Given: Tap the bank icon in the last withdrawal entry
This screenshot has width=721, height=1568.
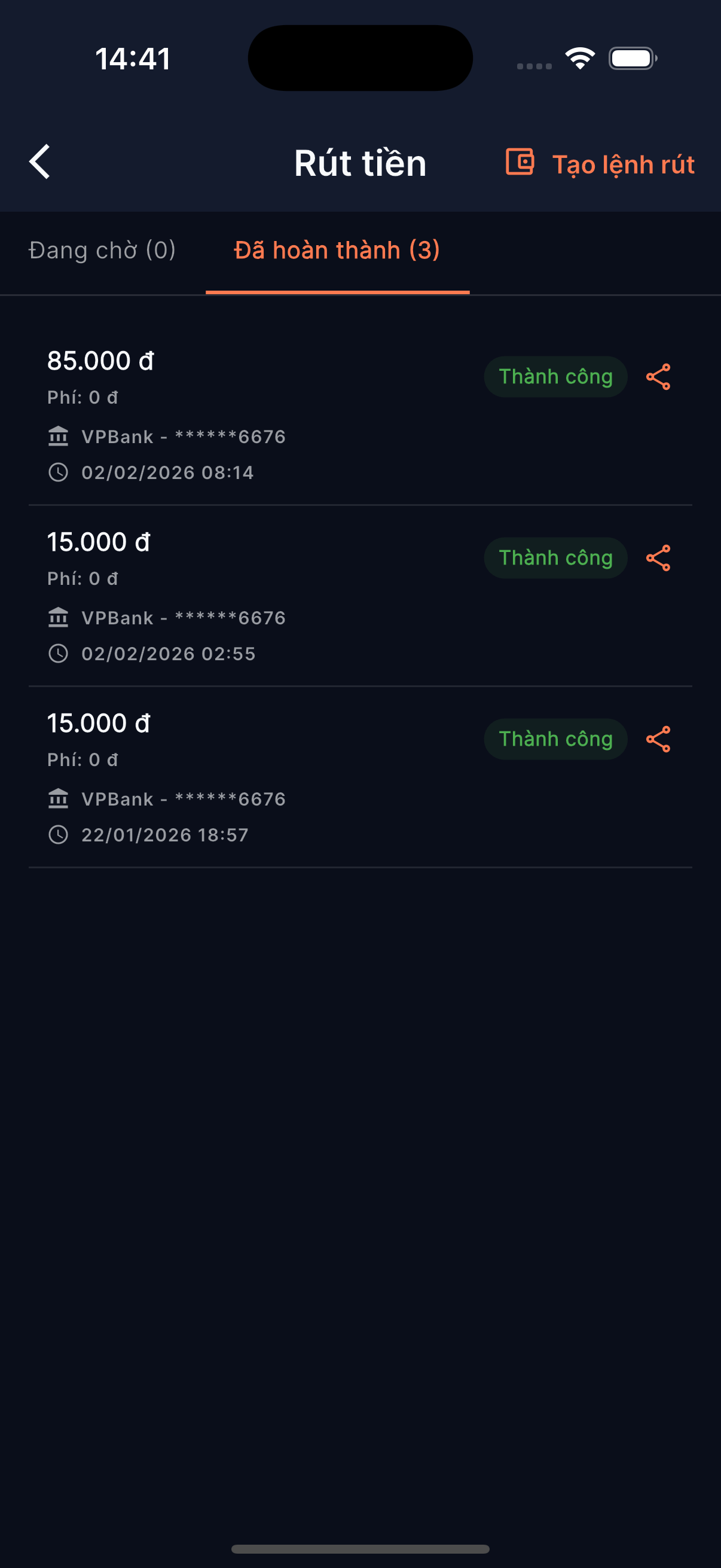Looking at the screenshot, I should [59, 798].
